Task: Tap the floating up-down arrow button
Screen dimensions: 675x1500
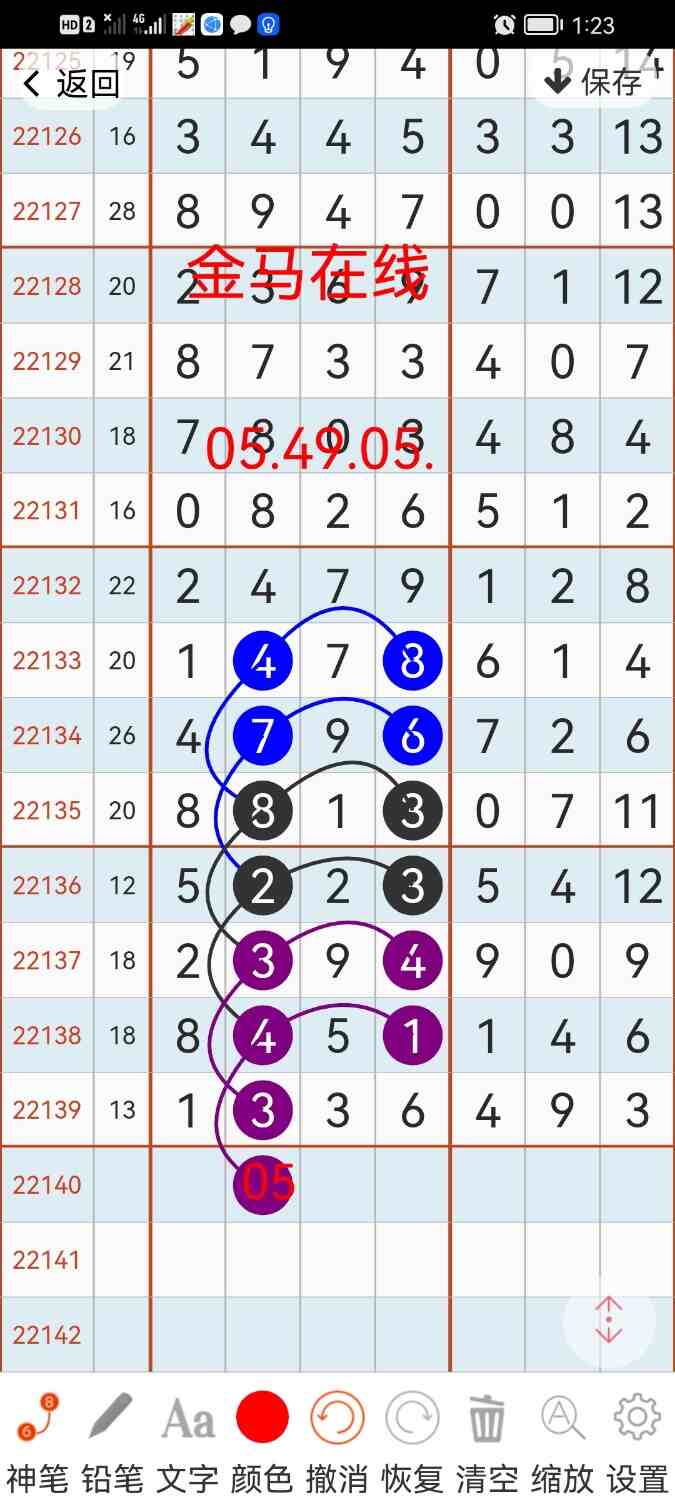Action: click(609, 1320)
